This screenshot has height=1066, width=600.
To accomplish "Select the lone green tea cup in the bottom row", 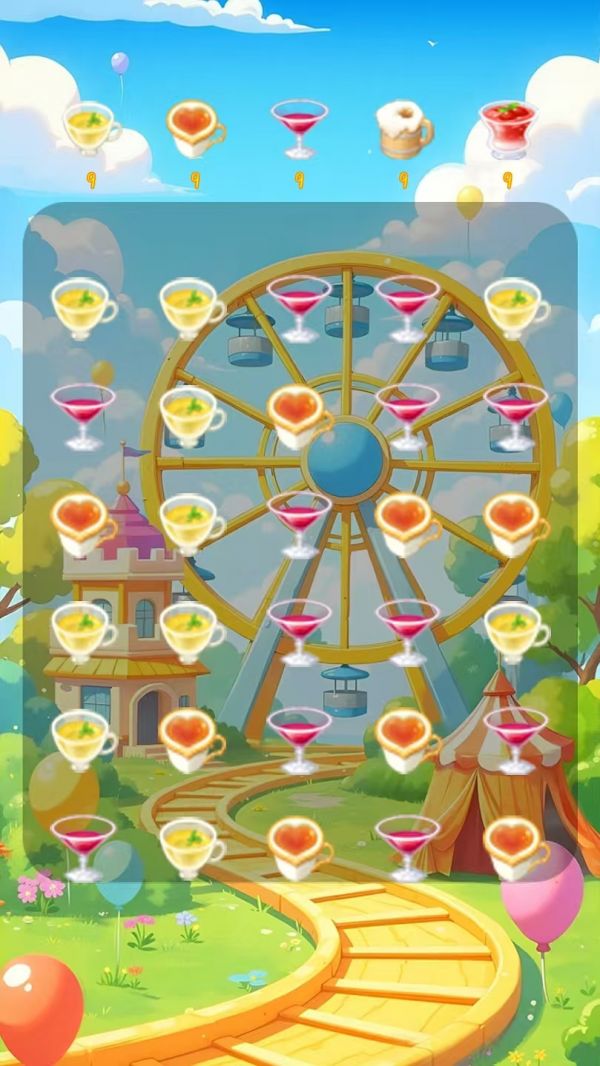I will (190, 846).
